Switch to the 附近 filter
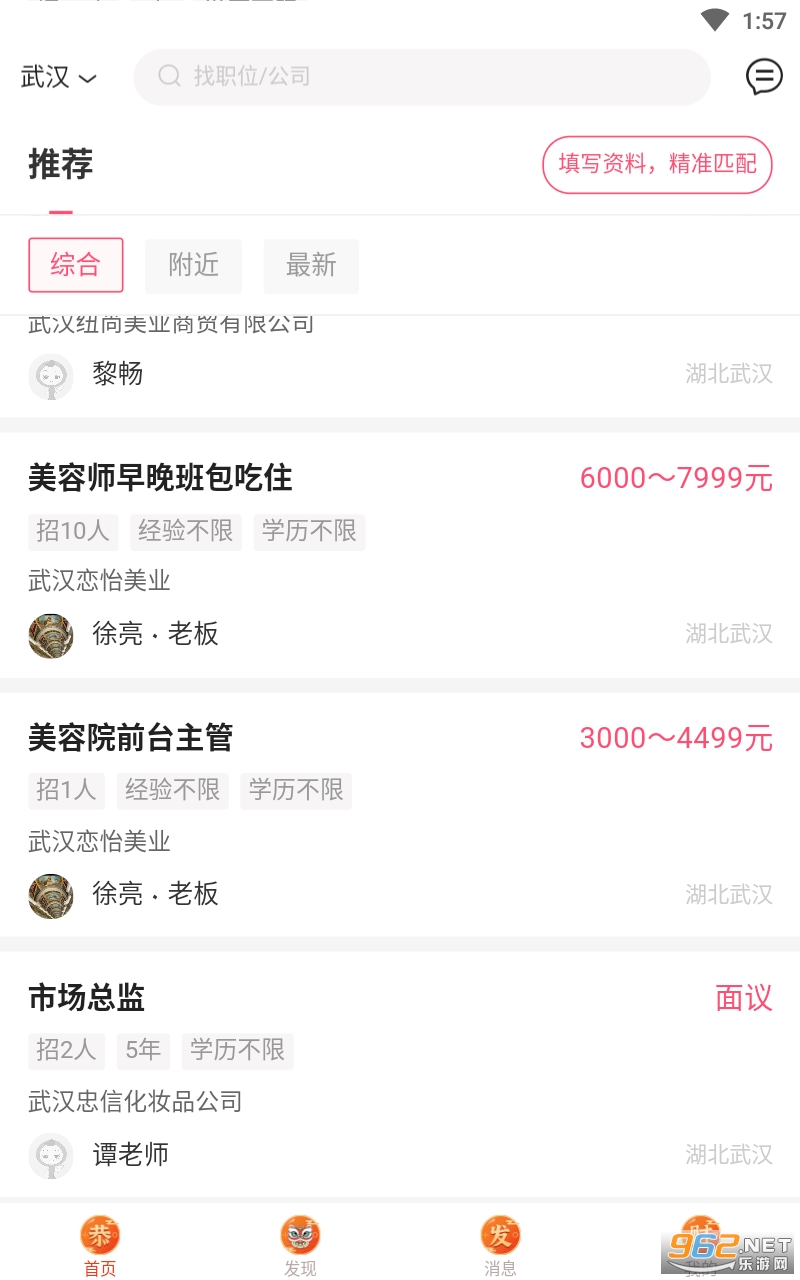 pyautogui.click(x=193, y=265)
